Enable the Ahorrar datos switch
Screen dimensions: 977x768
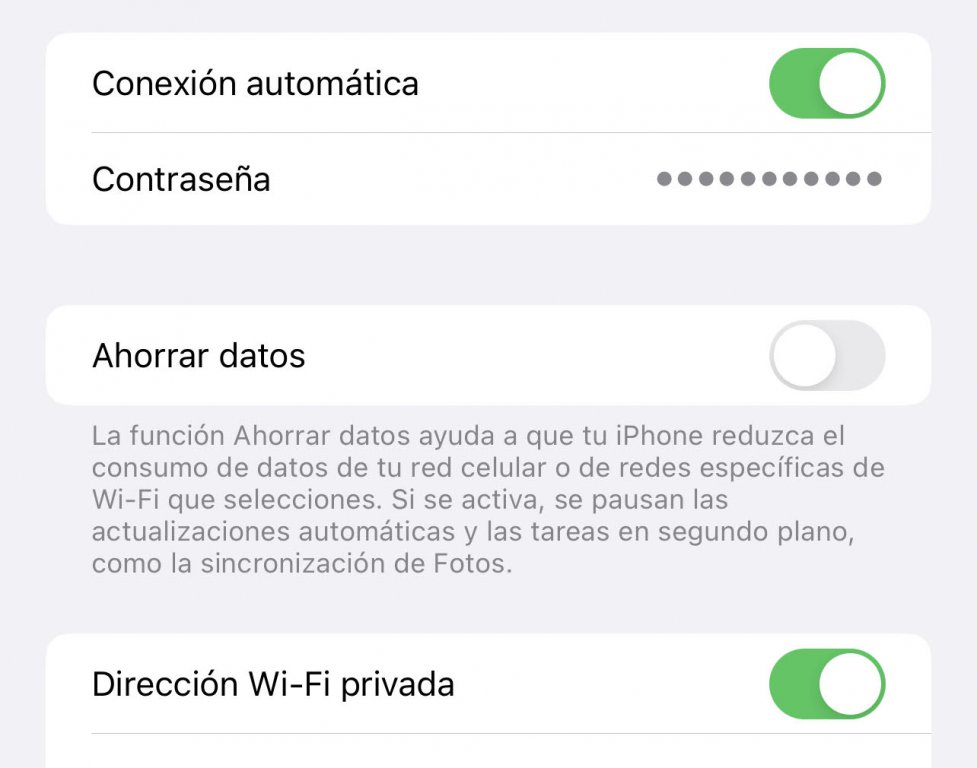point(826,355)
